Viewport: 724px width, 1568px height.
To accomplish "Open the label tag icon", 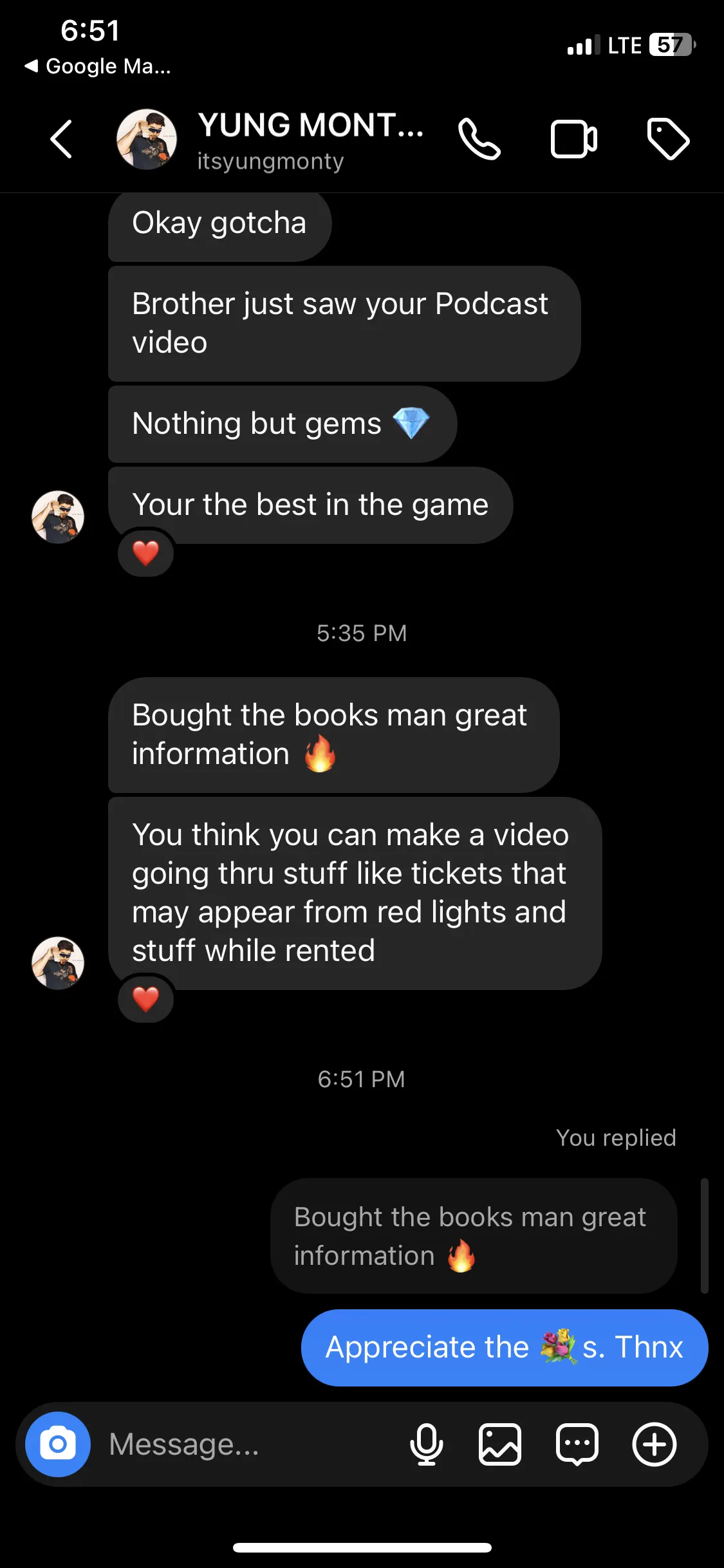I will coord(668,139).
